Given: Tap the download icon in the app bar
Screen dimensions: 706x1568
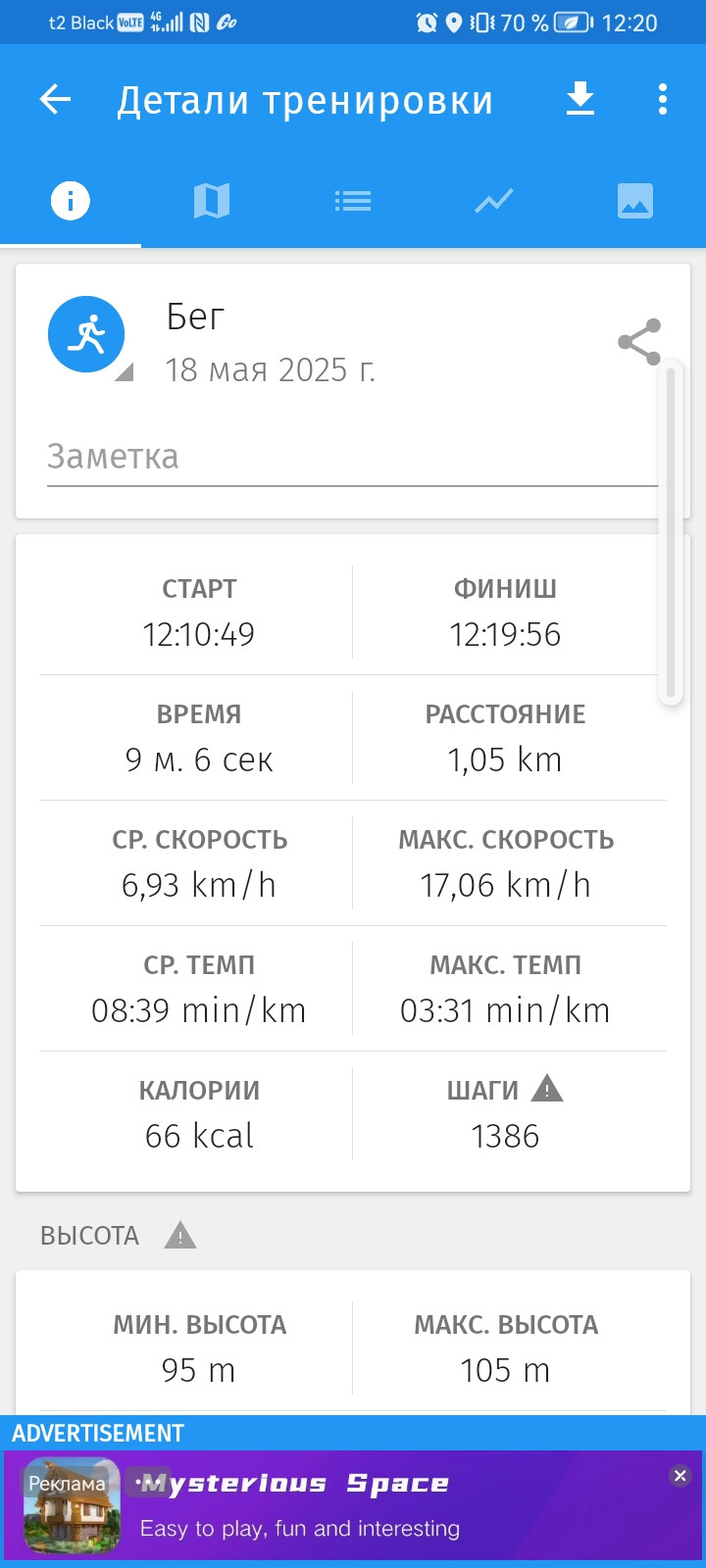Looking at the screenshot, I should [580, 99].
